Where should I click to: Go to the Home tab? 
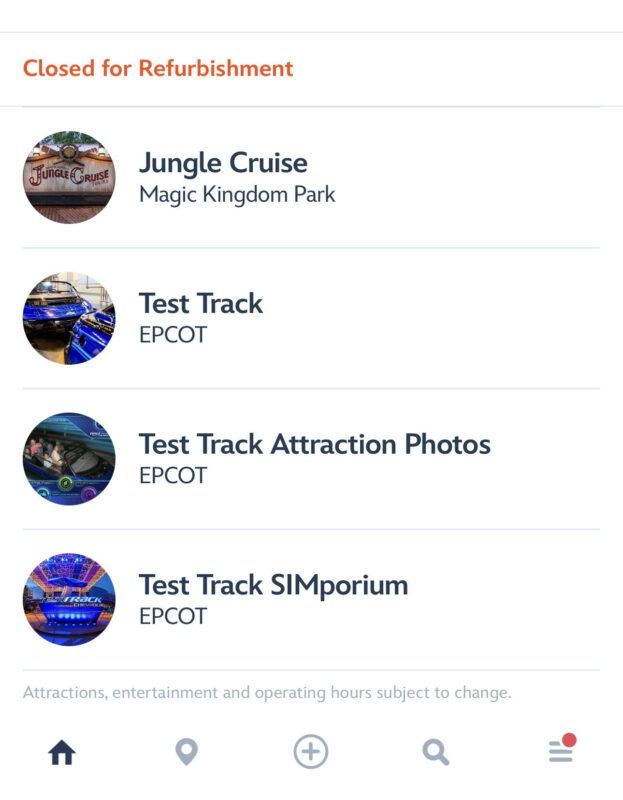pyautogui.click(x=62, y=752)
